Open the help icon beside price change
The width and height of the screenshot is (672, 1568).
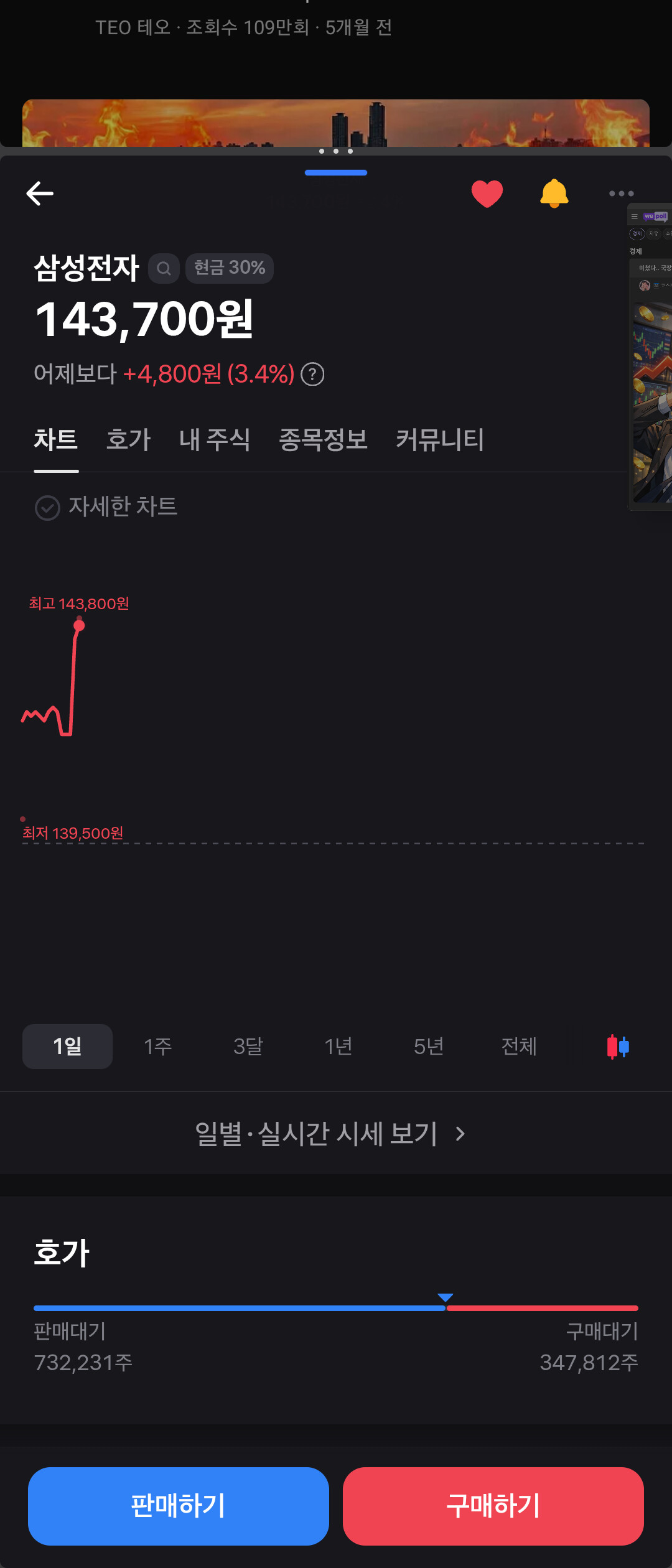312,375
